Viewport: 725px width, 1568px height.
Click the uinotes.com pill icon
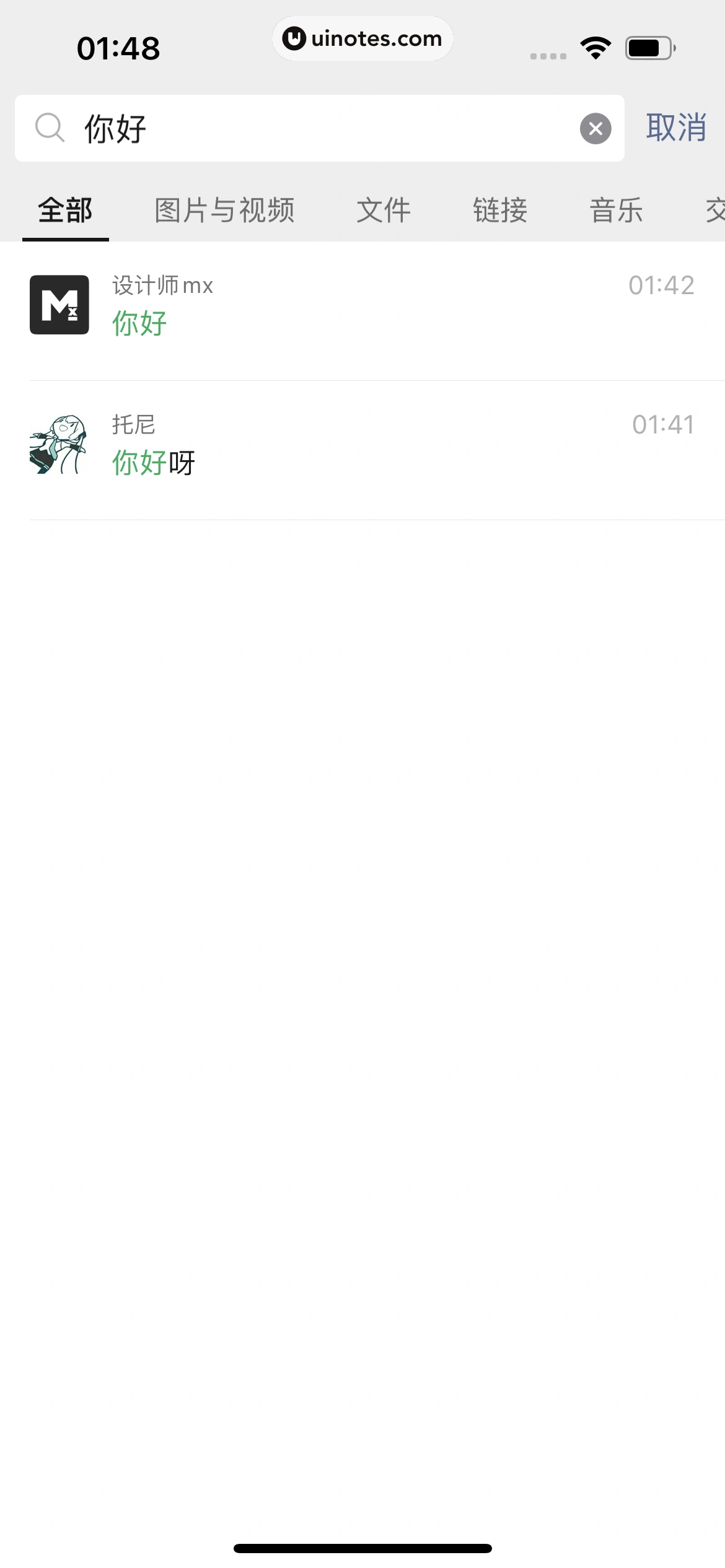pyautogui.click(x=363, y=38)
